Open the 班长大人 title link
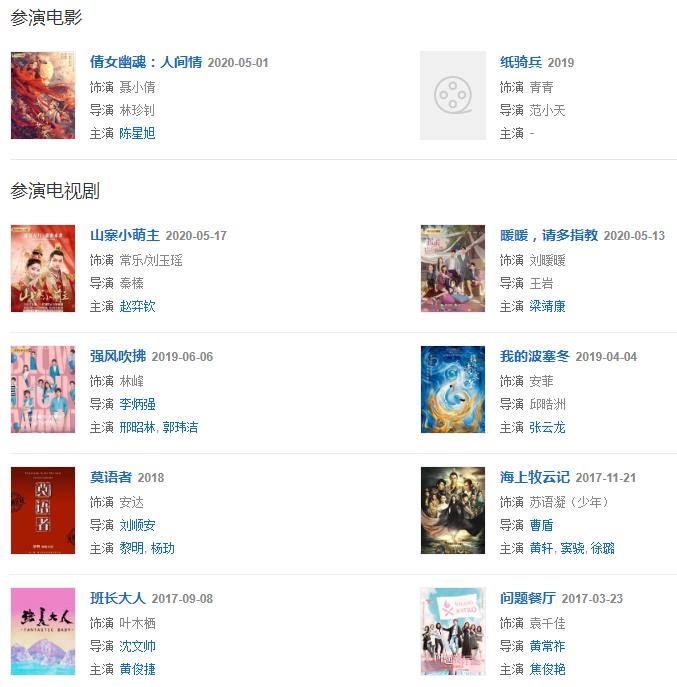Viewport: 677px width, 687px height. (118, 598)
